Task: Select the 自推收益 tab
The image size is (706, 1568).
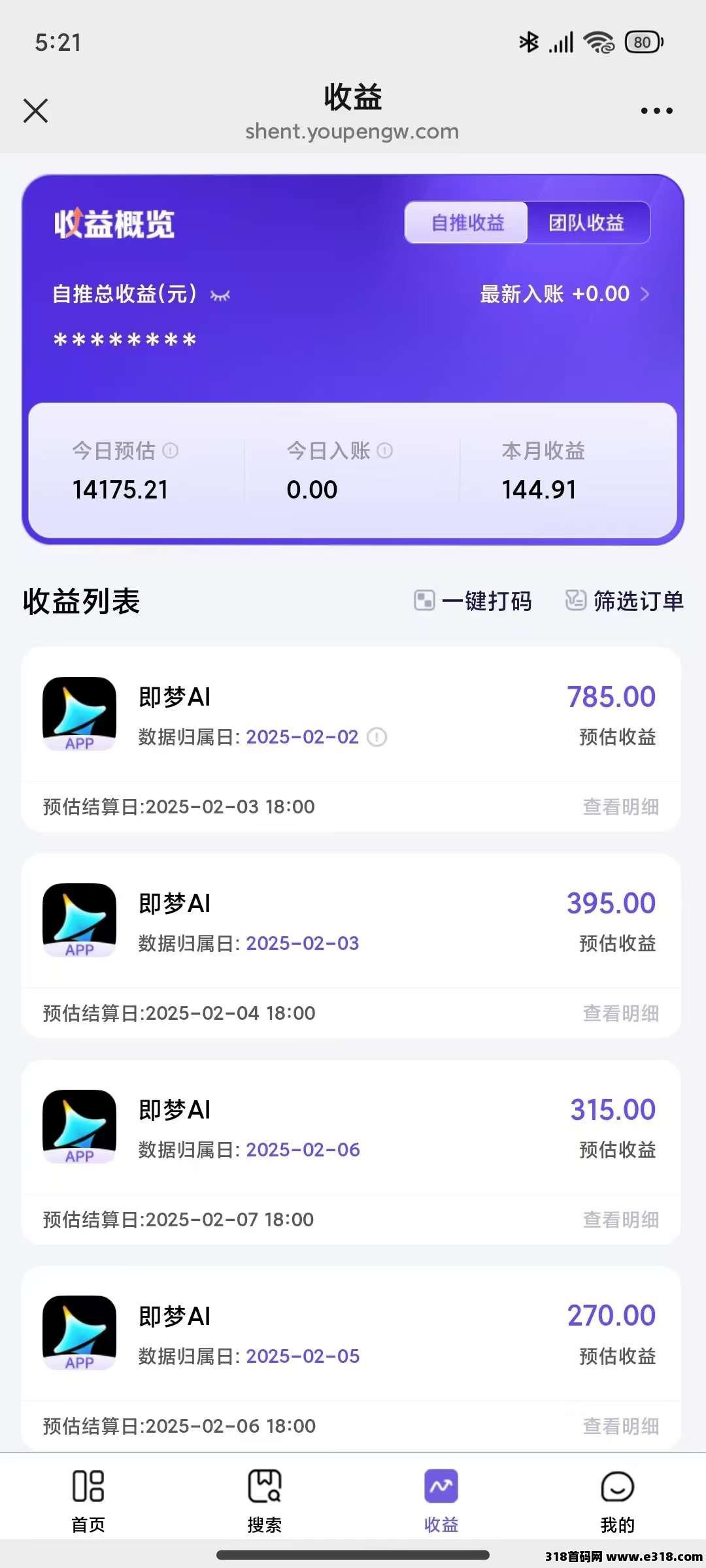Action: click(x=467, y=223)
